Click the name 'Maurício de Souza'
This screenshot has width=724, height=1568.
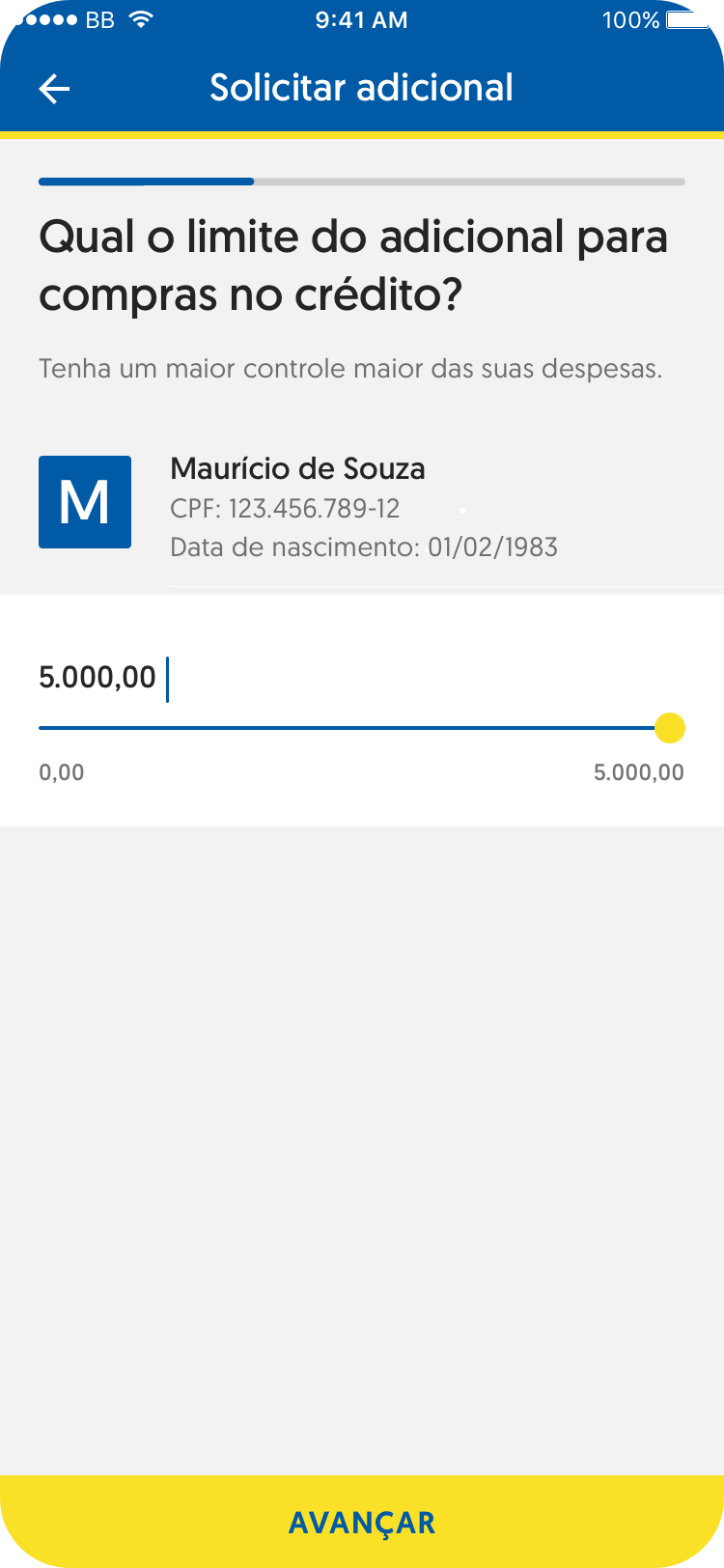tap(297, 469)
